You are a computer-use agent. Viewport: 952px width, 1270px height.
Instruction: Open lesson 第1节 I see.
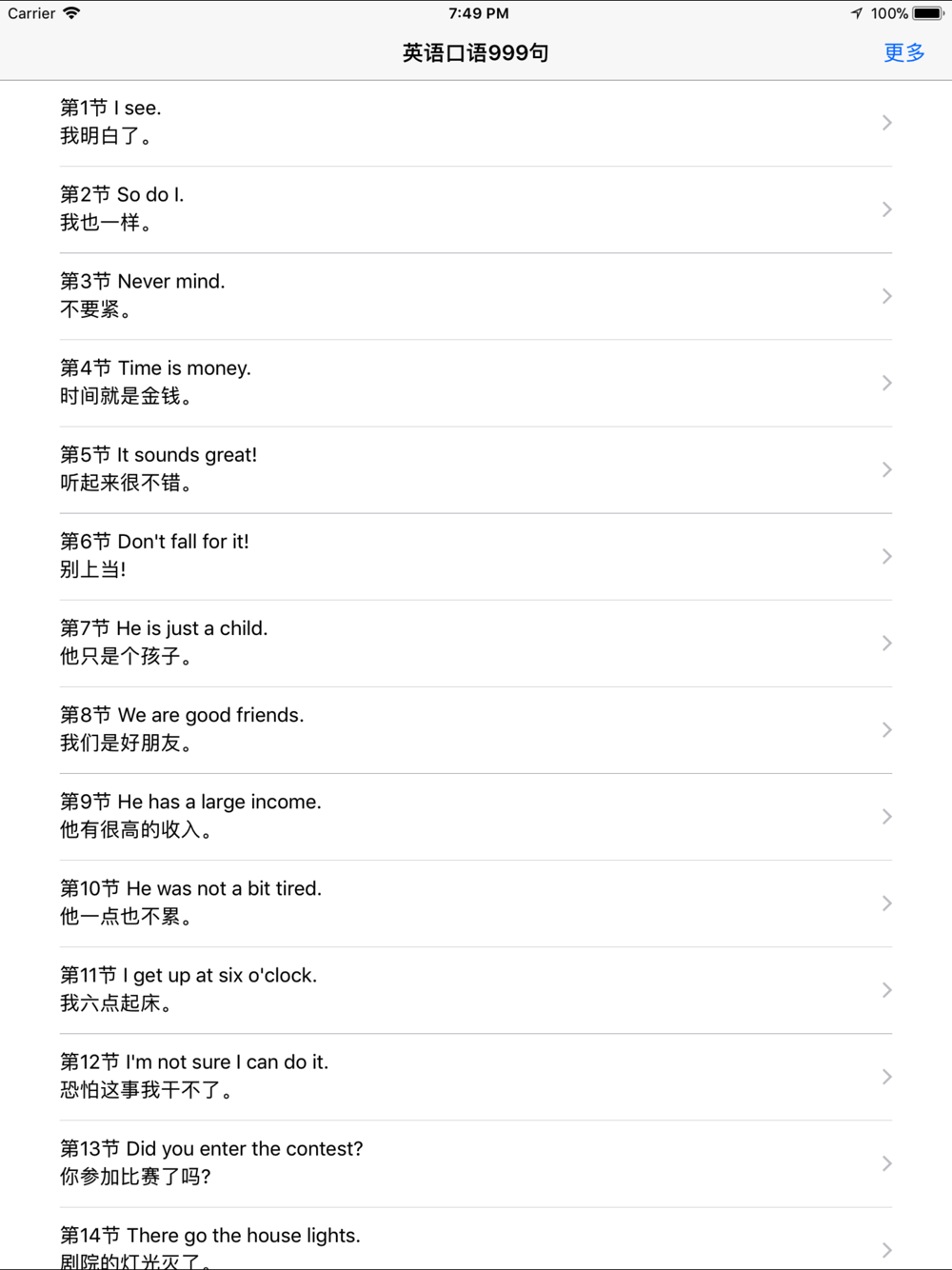point(476,123)
